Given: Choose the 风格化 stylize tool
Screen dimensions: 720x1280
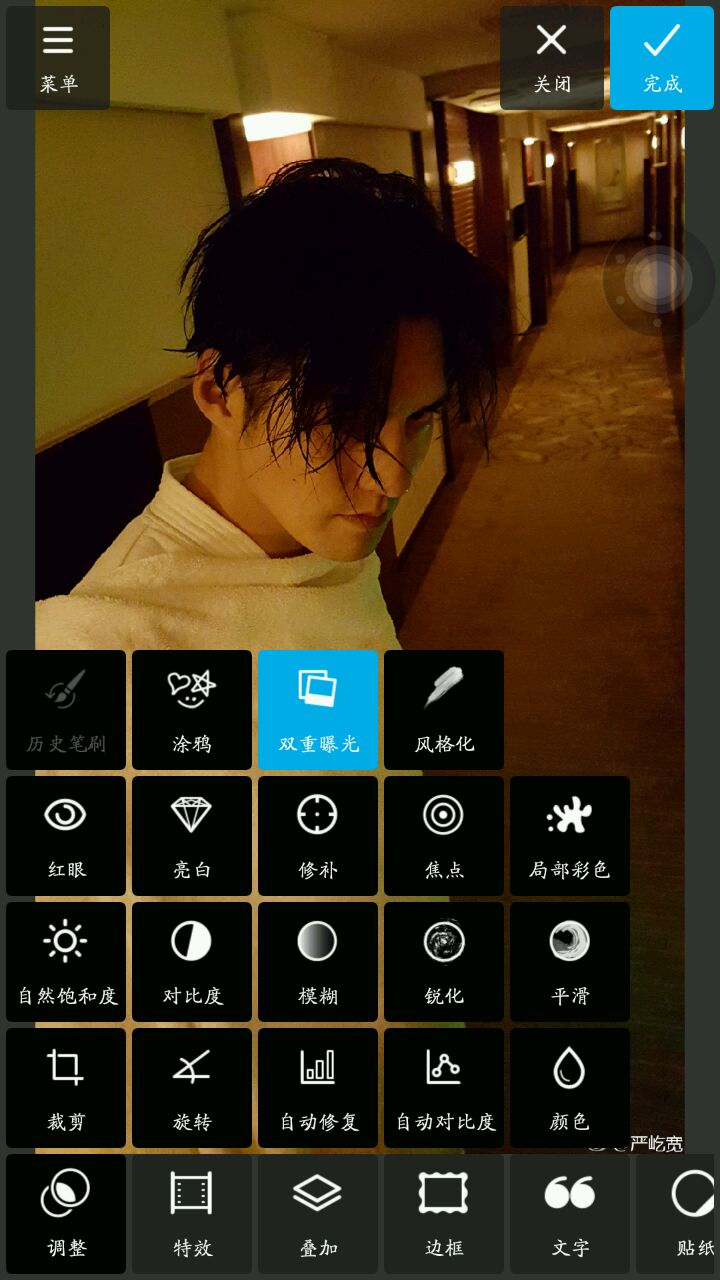Looking at the screenshot, I should pyautogui.click(x=444, y=710).
